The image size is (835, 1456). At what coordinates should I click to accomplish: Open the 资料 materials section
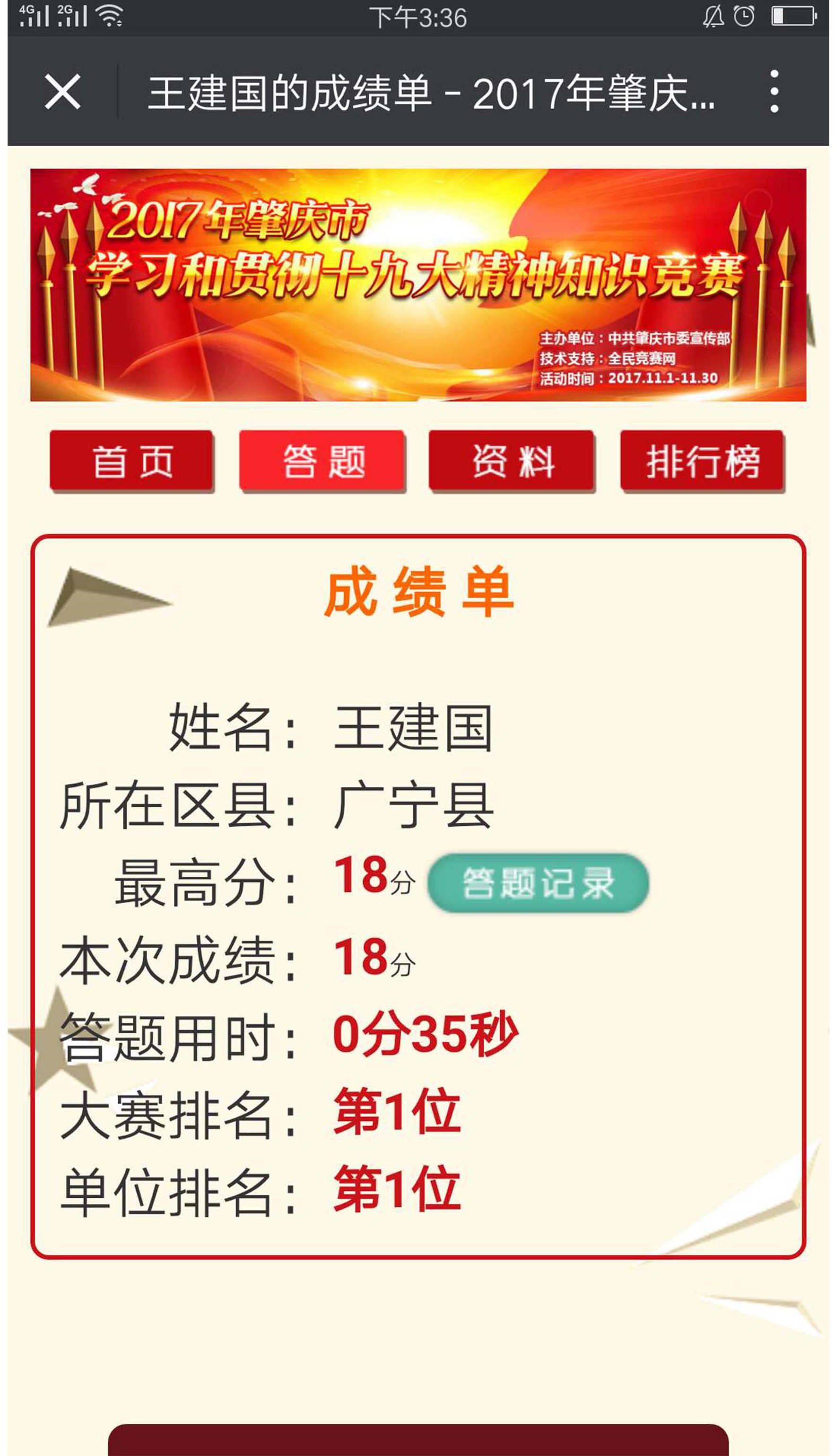click(x=512, y=461)
